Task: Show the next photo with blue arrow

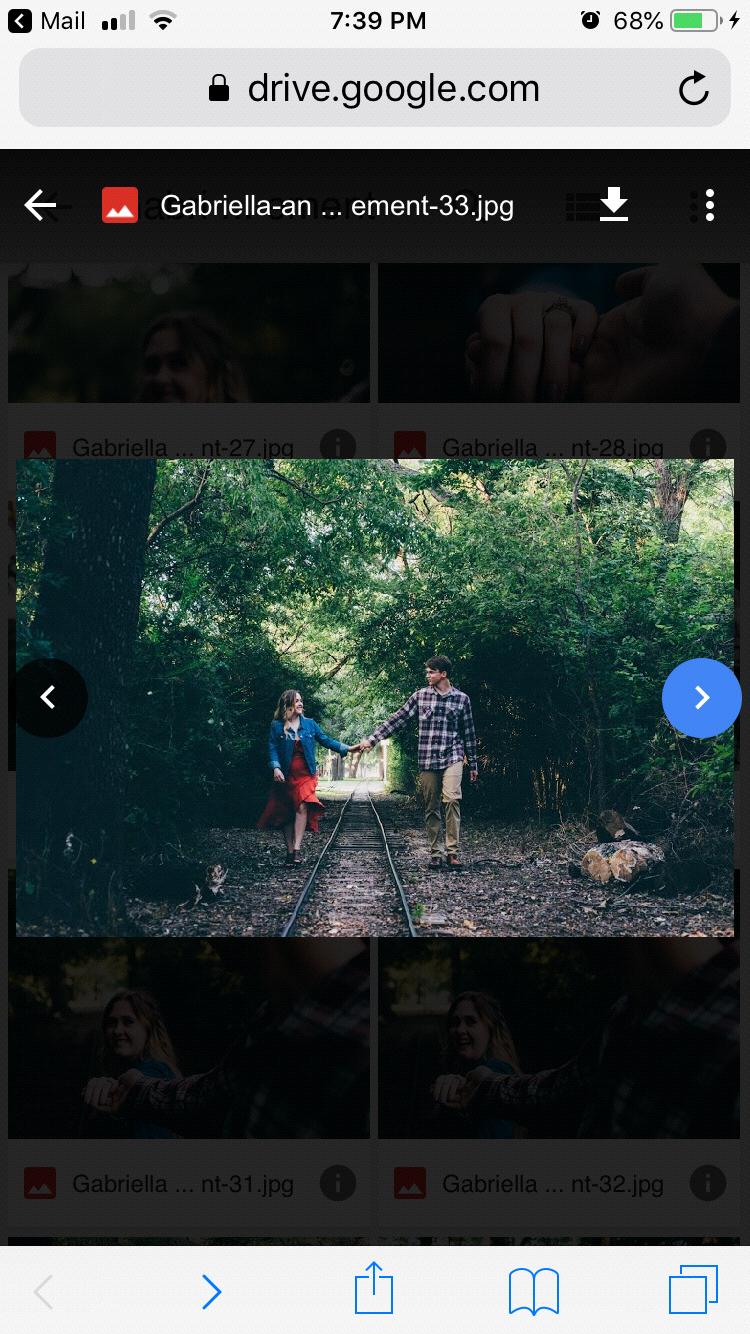Action: 701,698
